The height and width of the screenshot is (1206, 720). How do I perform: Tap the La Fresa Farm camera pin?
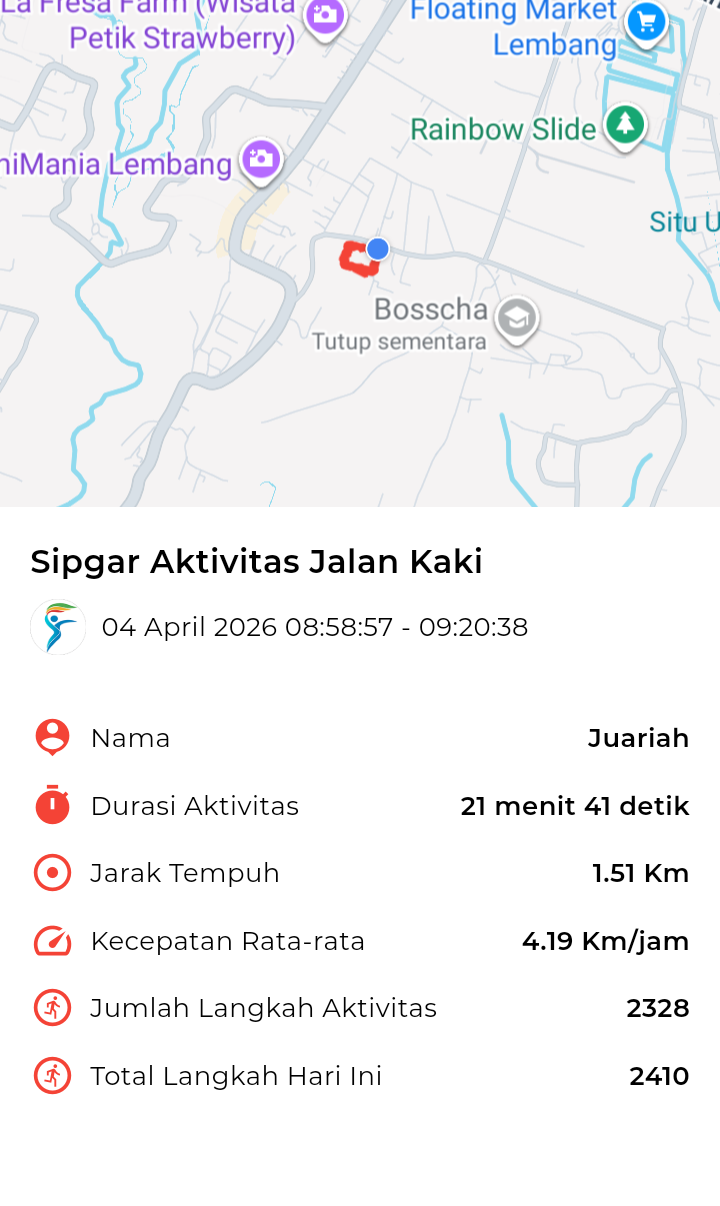point(325,16)
